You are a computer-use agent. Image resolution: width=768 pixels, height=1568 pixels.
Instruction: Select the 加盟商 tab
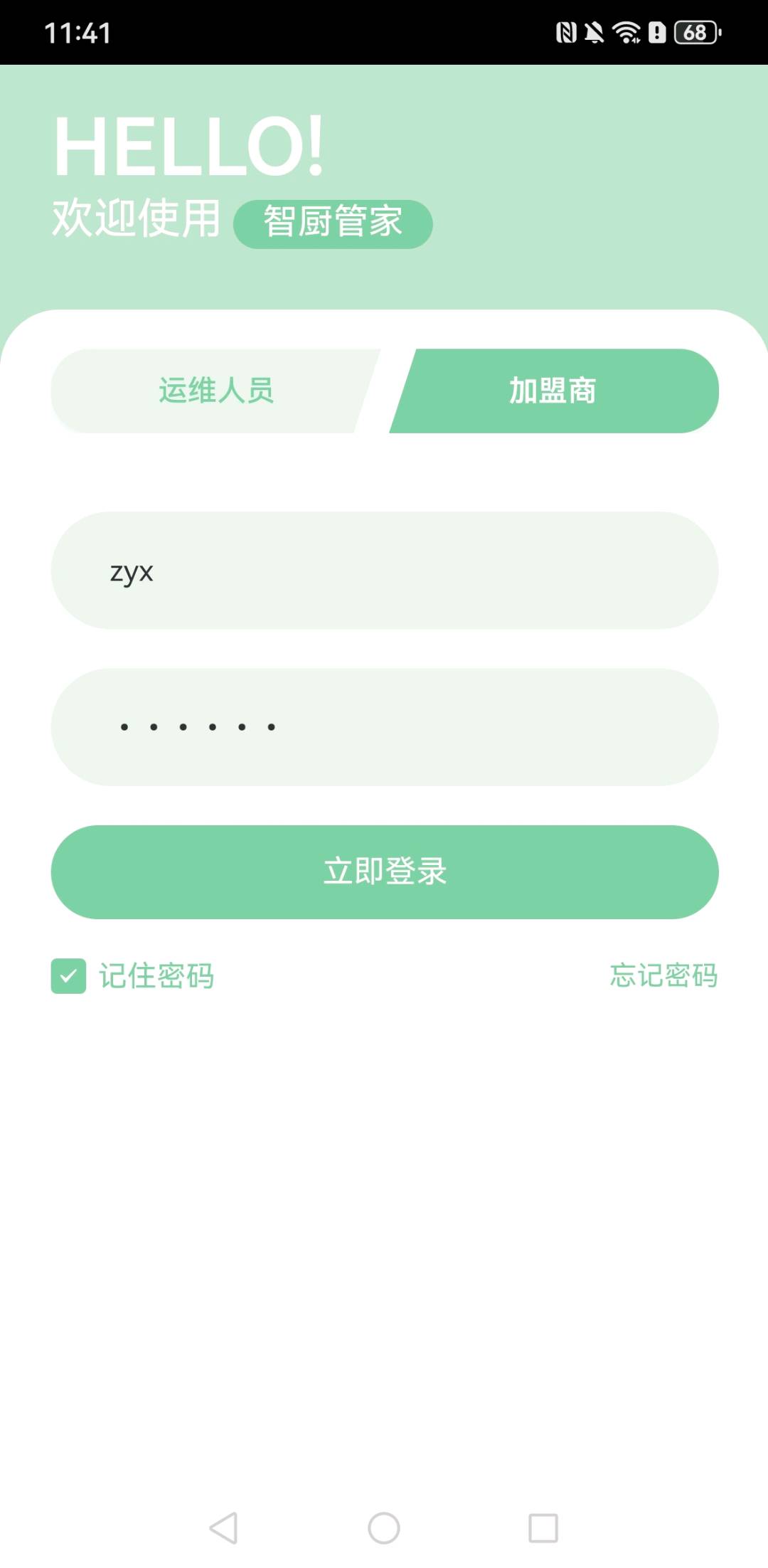pyautogui.click(x=553, y=391)
